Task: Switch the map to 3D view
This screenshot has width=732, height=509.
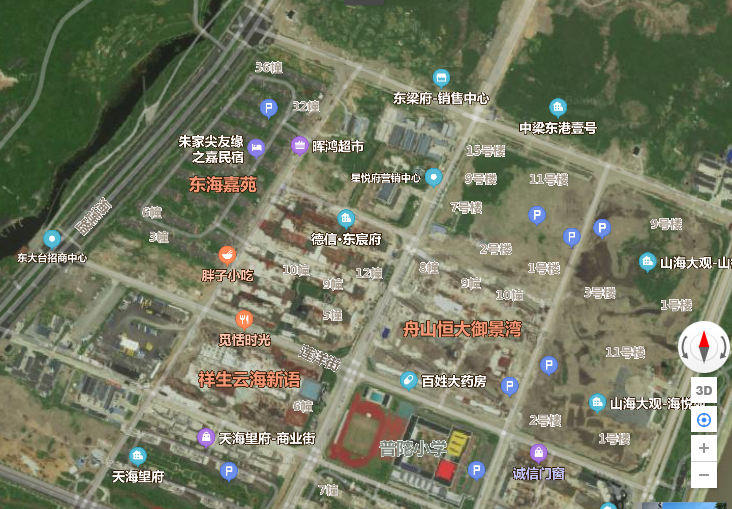Action: 704,390
